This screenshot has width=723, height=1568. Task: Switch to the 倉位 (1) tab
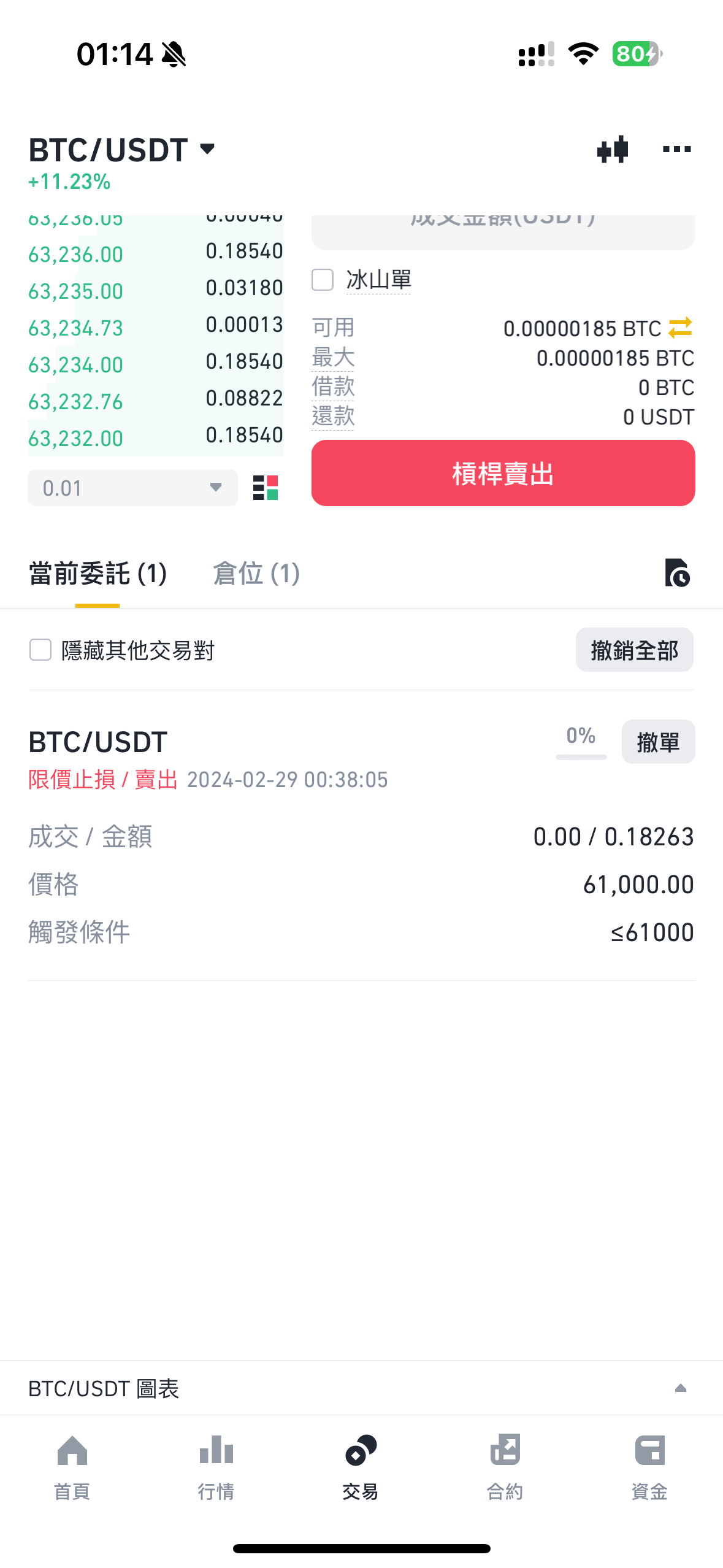[256, 574]
